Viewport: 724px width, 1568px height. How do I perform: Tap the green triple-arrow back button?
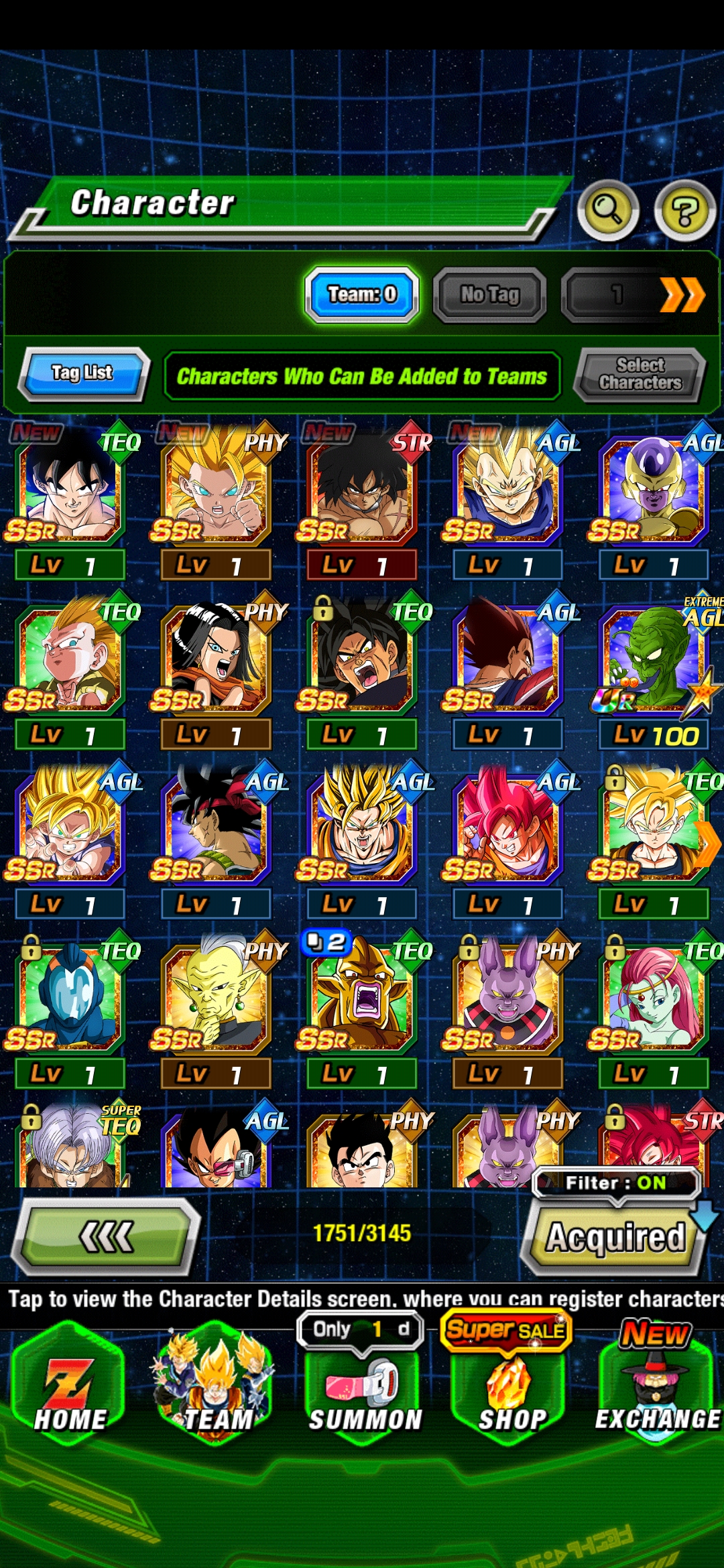point(106,1236)
